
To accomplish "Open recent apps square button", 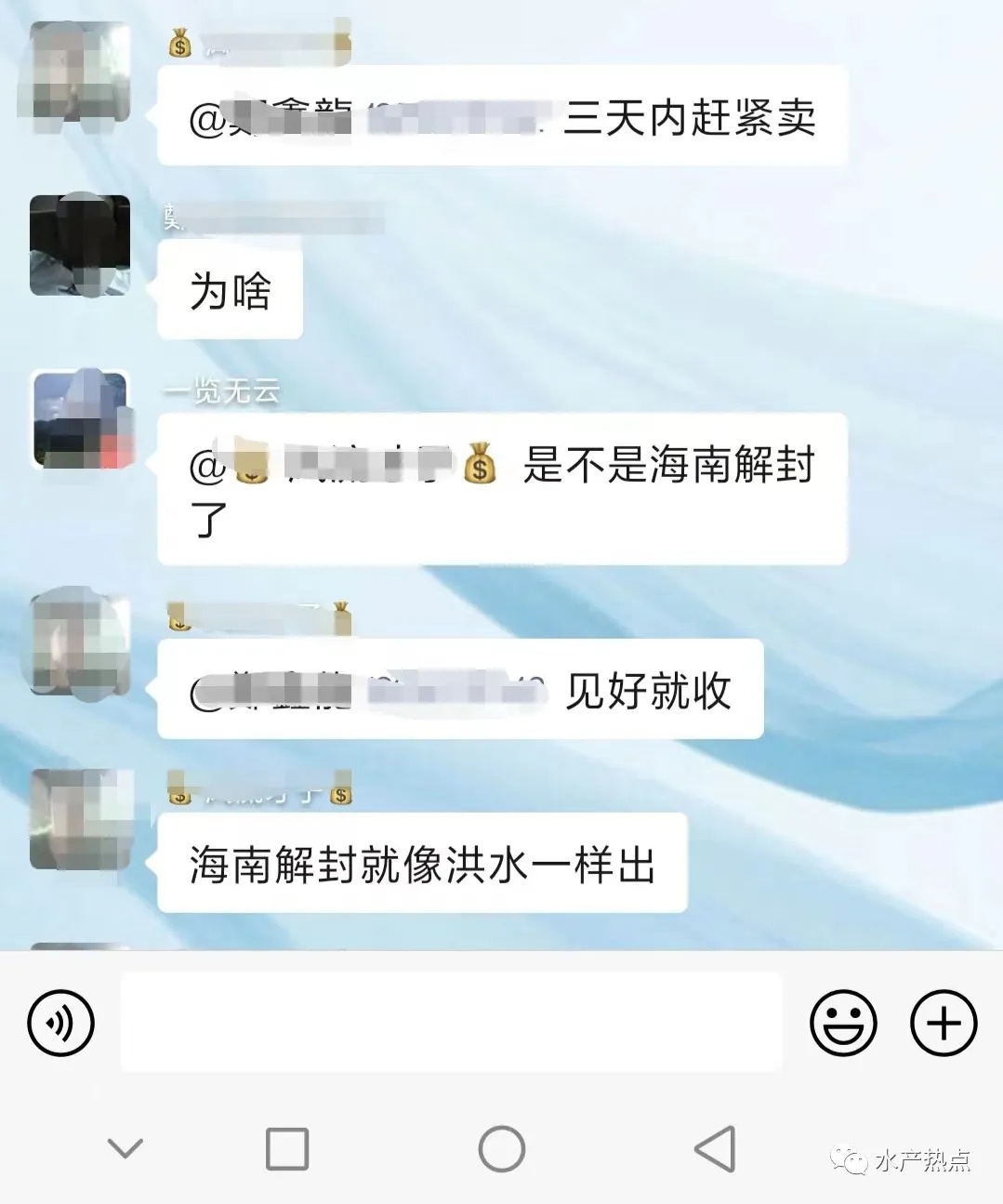I will point(287,1148).
